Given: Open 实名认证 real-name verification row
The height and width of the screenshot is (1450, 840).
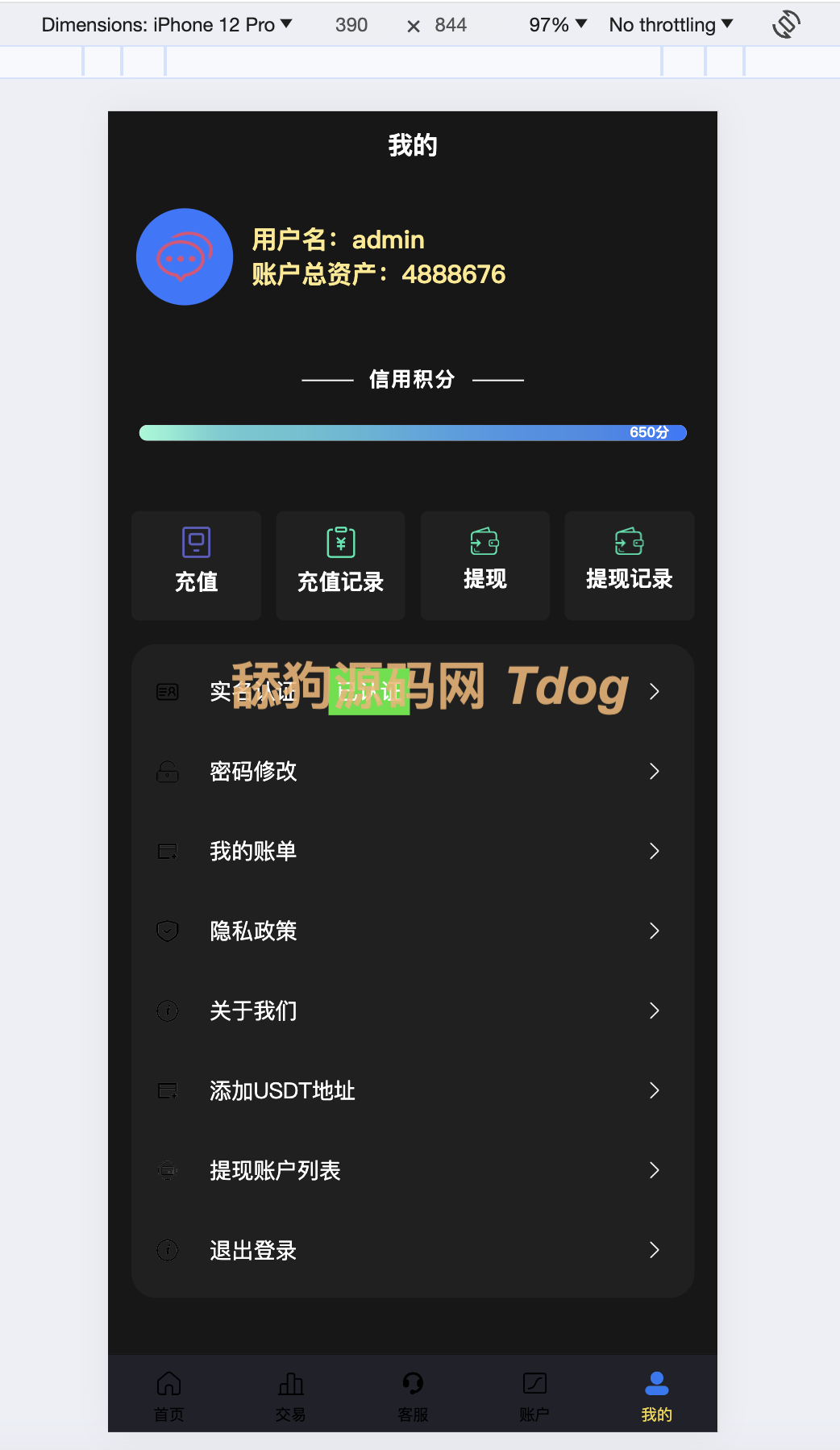Looking at the screenshot, I should click(413, 692).
